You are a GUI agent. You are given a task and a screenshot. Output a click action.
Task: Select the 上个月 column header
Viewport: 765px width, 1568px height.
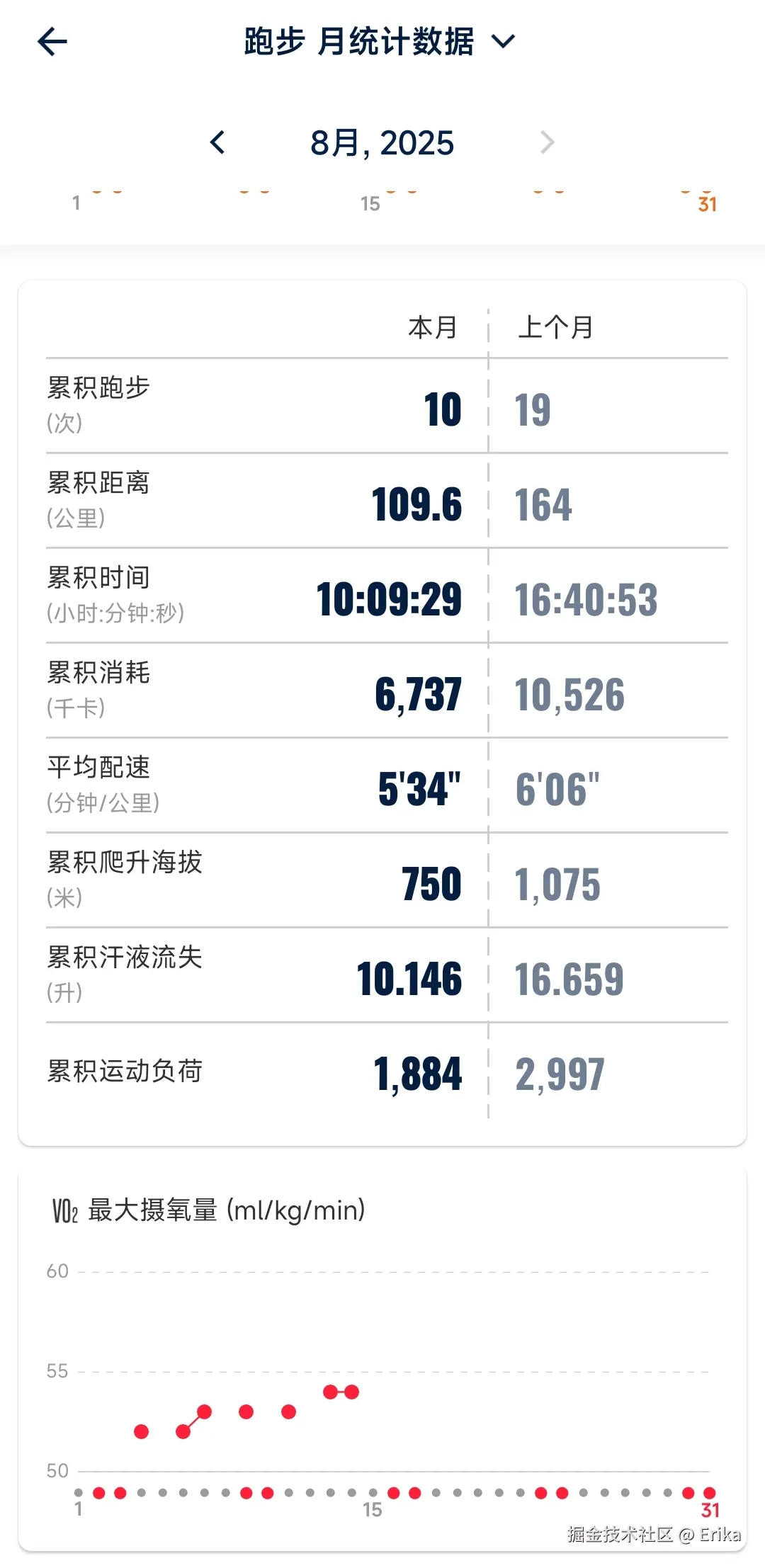point(555,326)
